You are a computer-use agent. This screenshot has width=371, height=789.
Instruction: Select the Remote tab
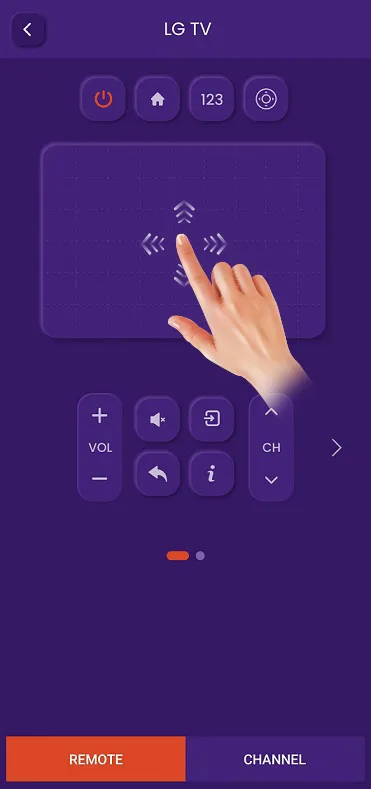click(96, 759)
